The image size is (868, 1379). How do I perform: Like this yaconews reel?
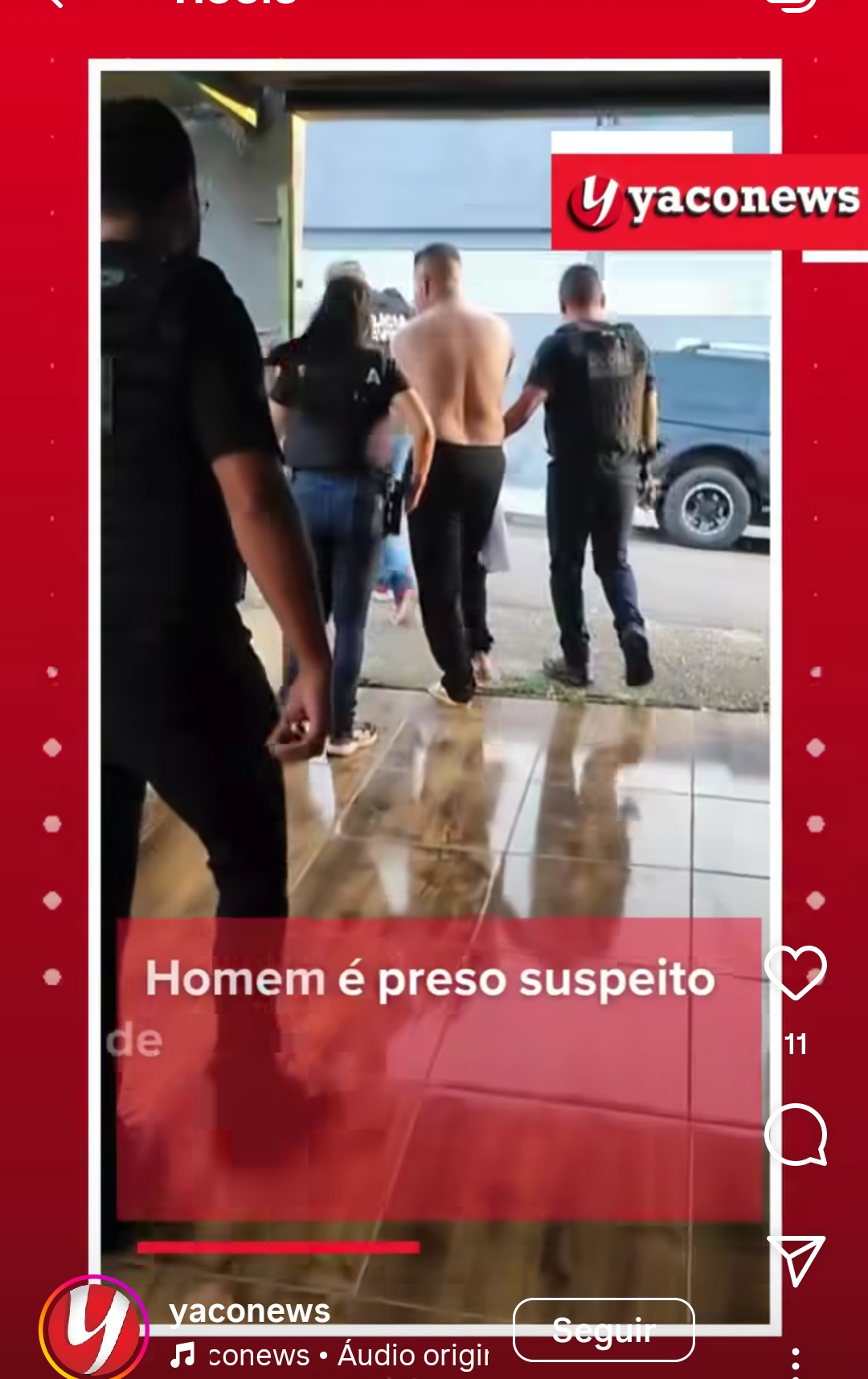795,973
